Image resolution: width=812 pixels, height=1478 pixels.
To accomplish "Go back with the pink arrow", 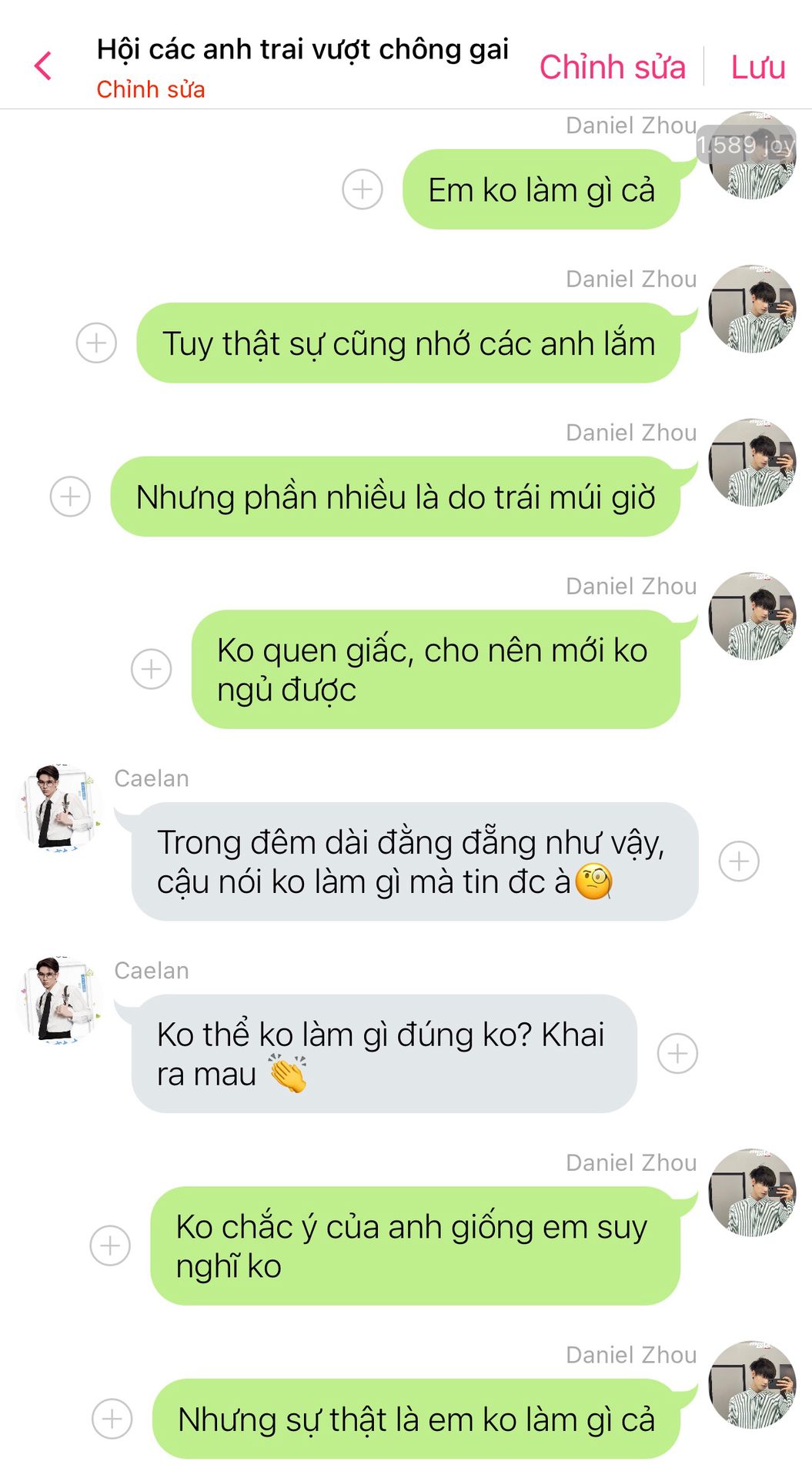I will tap(43, 66).
